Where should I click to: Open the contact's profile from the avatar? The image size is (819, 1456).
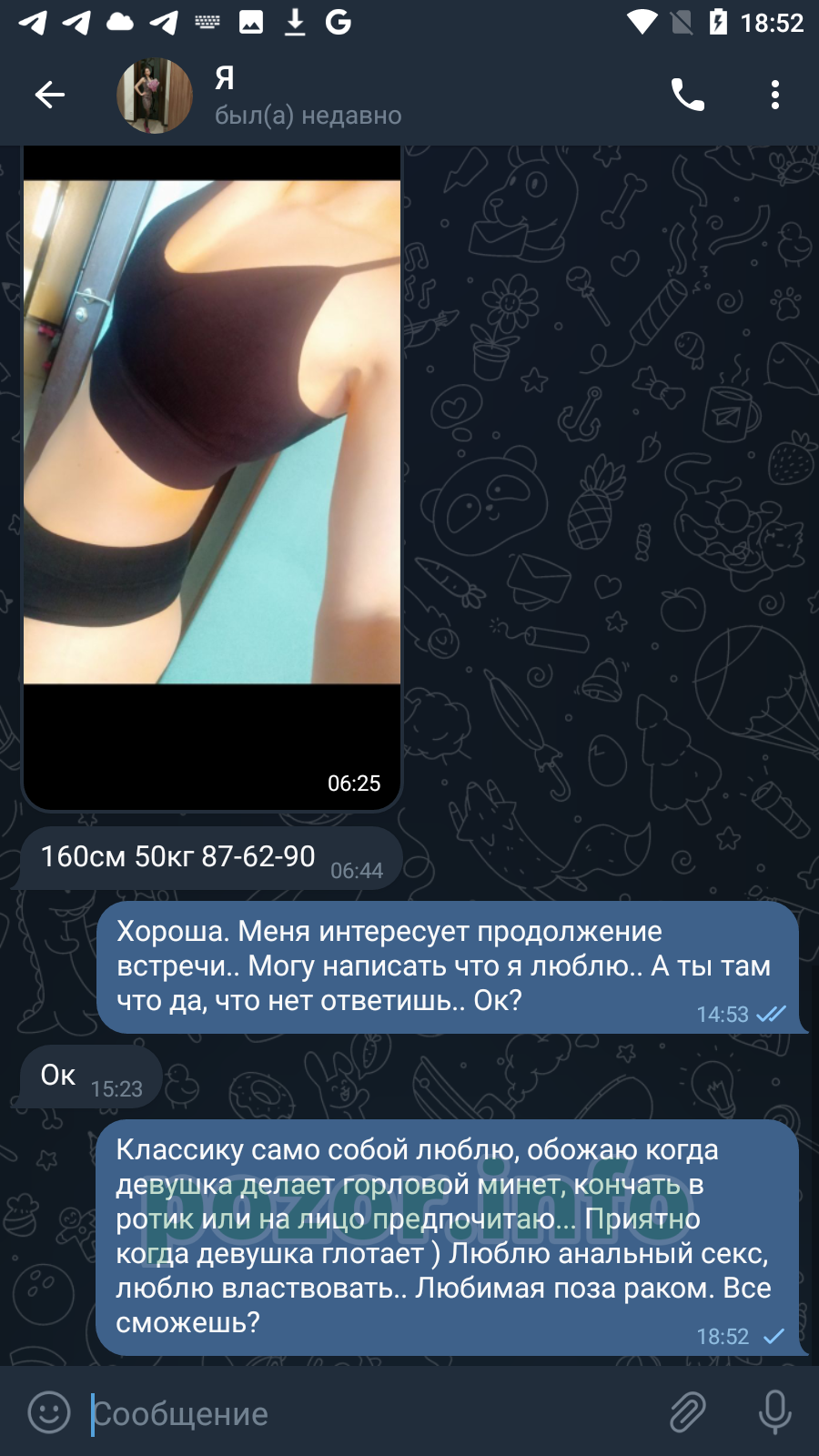155,96
